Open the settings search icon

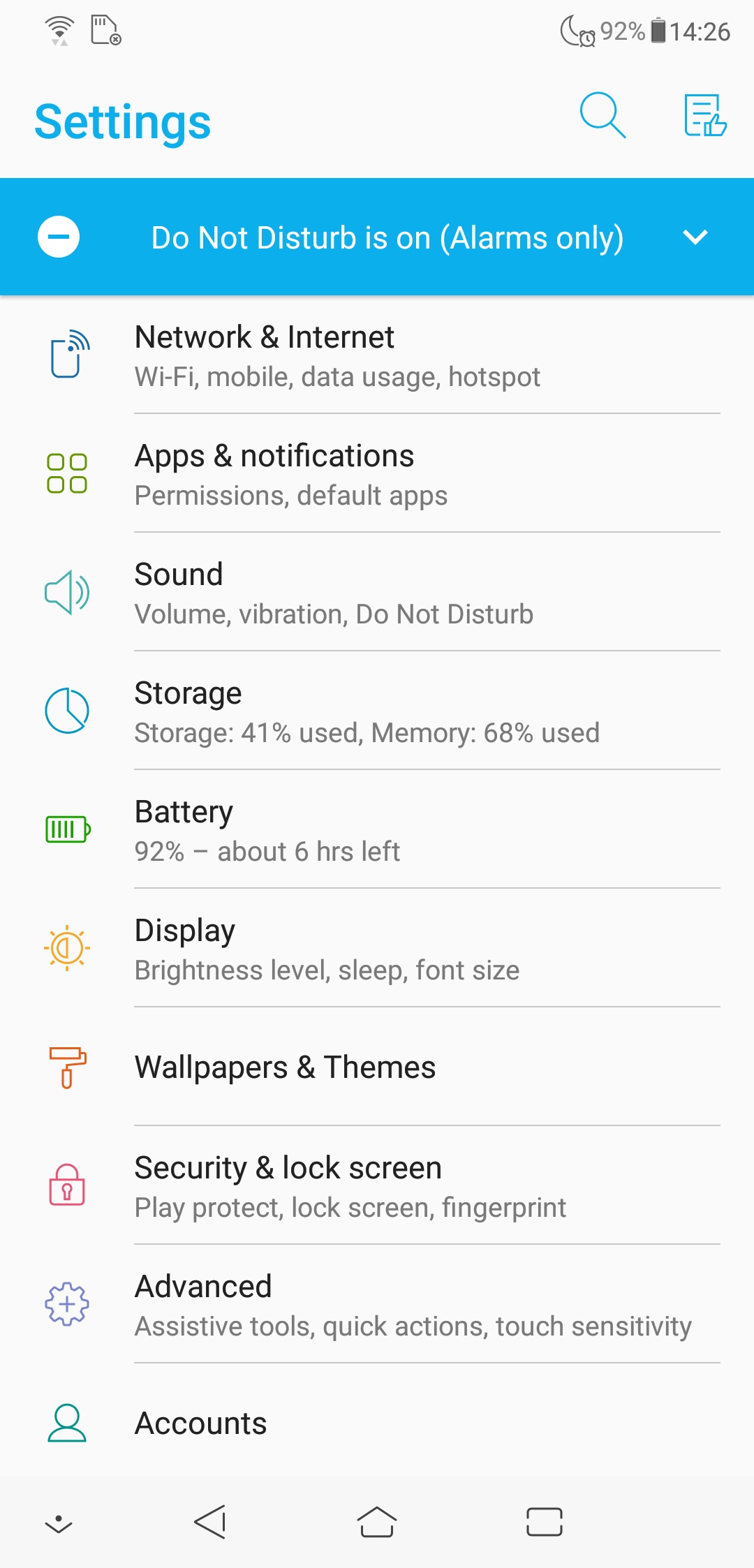coord(603,115)
